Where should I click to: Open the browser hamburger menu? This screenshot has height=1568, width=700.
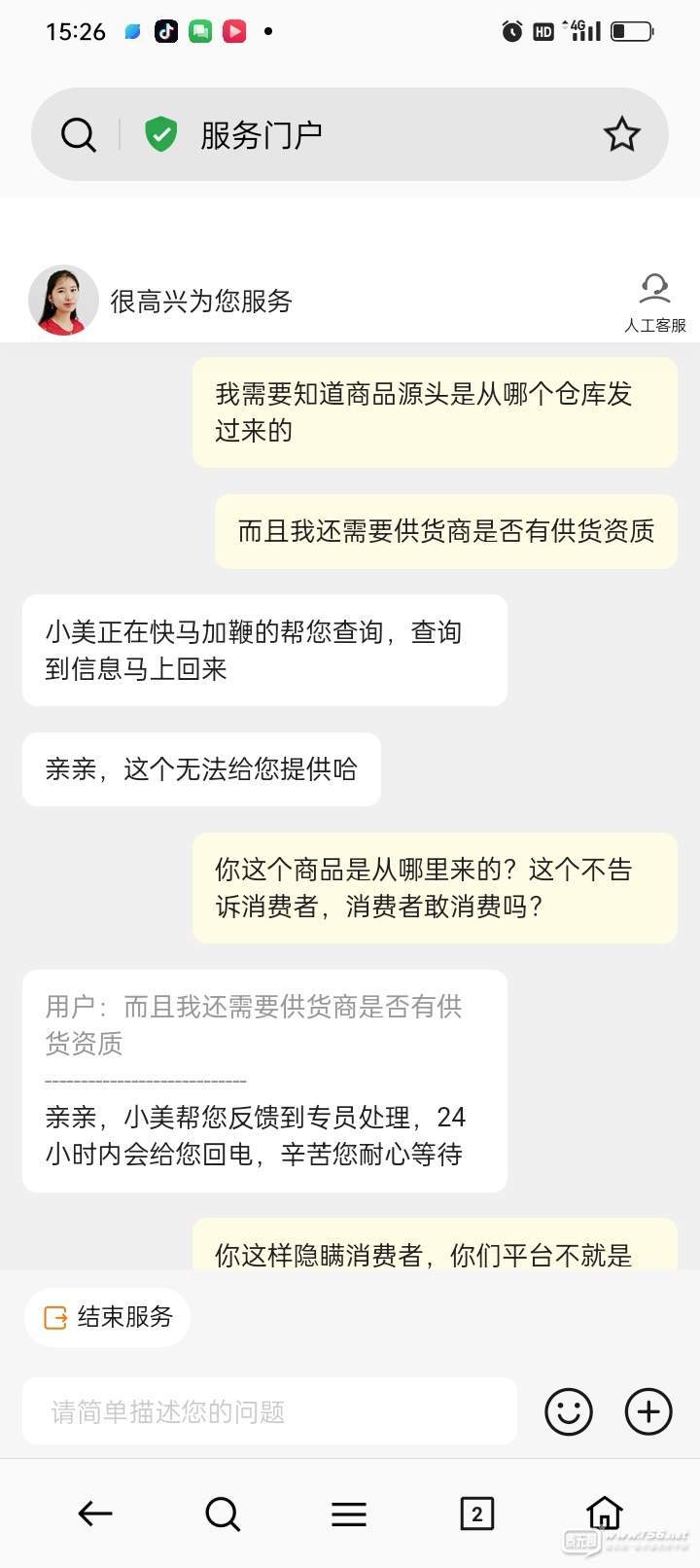click(x=349, y=1514)
